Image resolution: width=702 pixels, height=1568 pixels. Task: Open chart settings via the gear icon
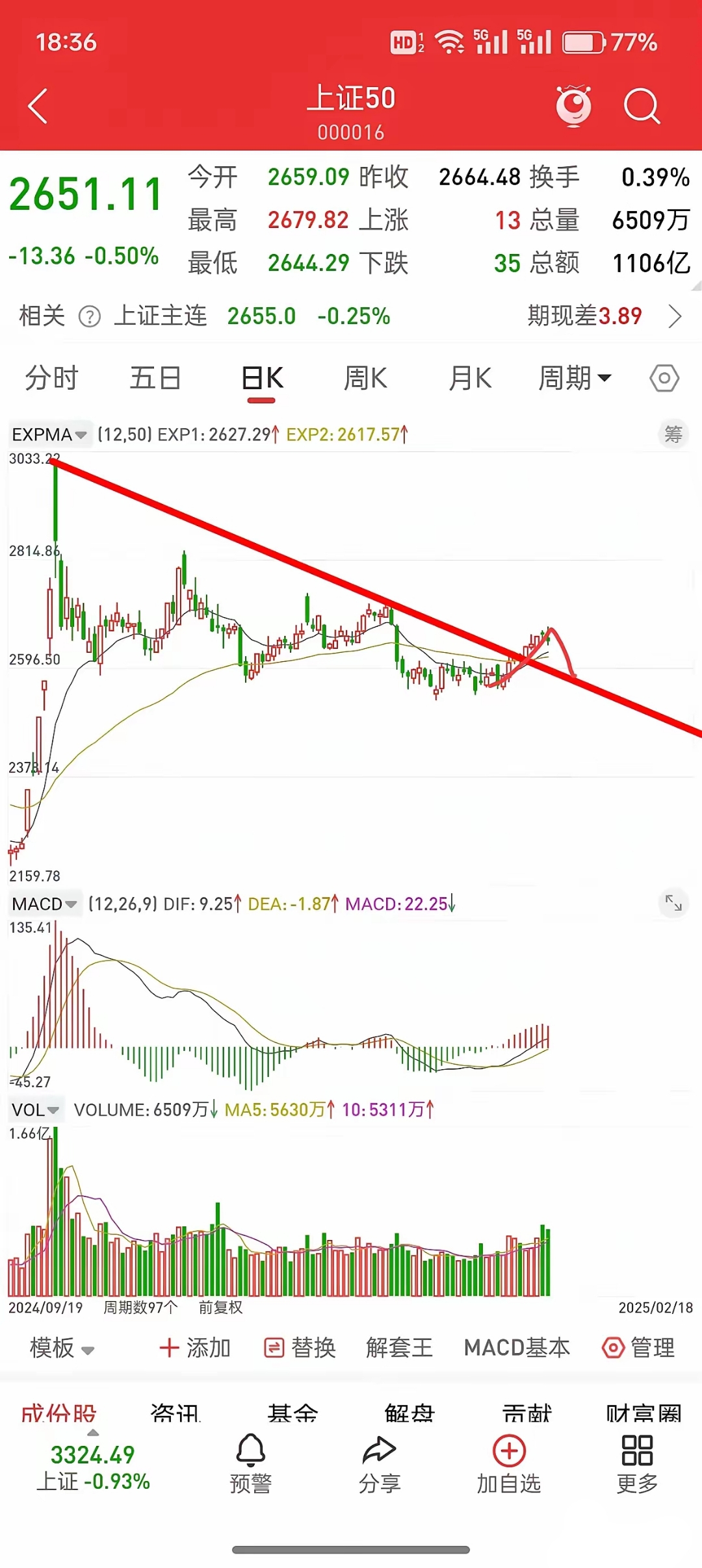(x=663, y=377)
